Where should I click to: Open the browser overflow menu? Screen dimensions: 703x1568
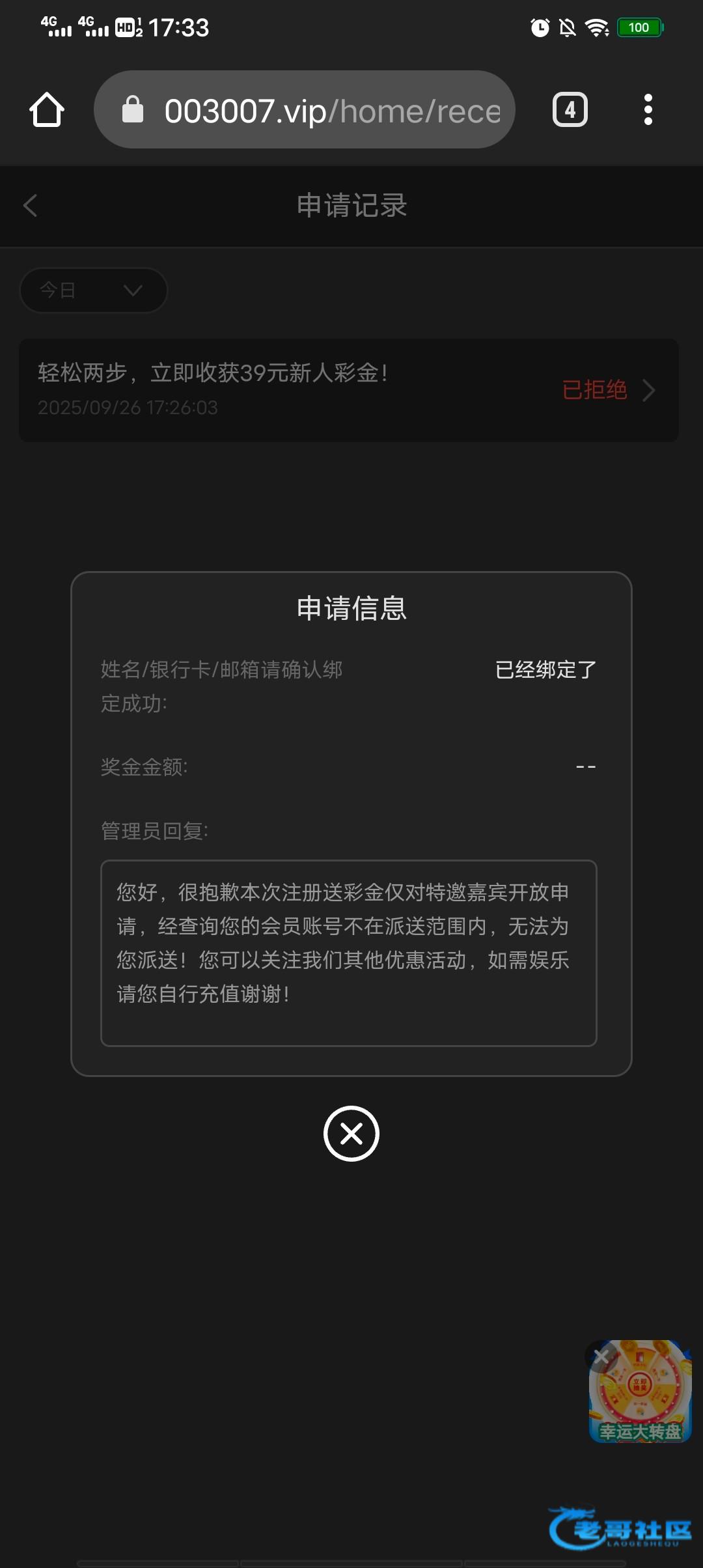pyautogui.click(x=647, y=109)
